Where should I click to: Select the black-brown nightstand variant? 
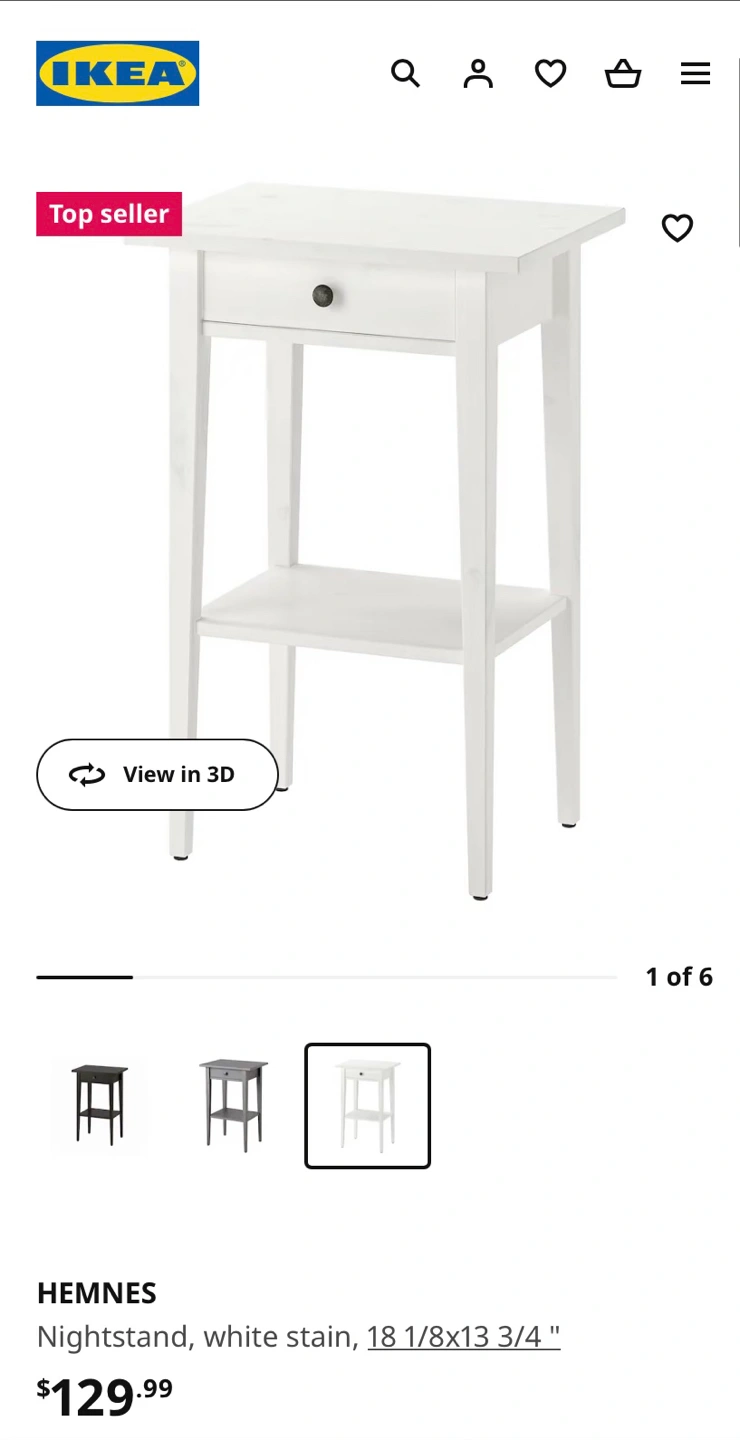pos(99,1105)
